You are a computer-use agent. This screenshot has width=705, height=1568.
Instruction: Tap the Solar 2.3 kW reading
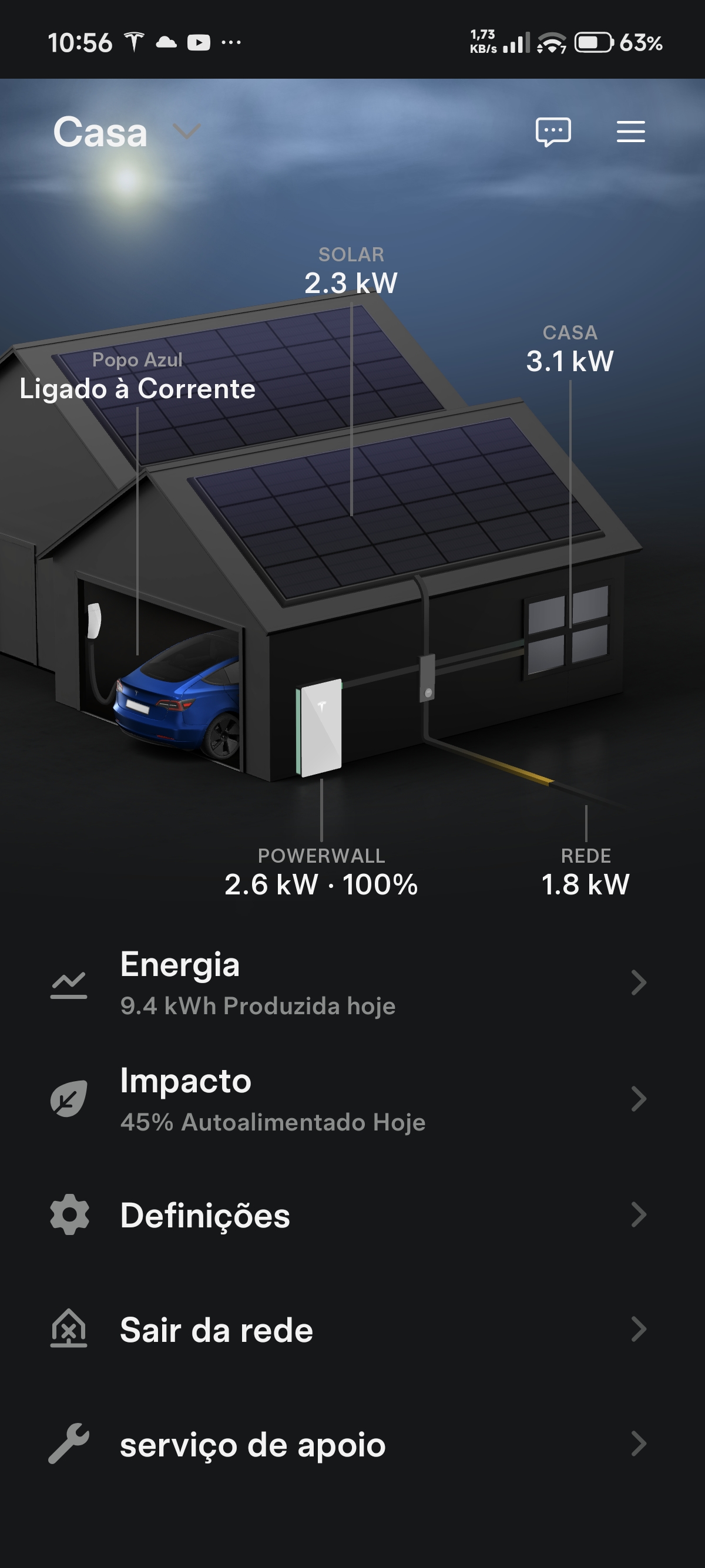point(351,282)
